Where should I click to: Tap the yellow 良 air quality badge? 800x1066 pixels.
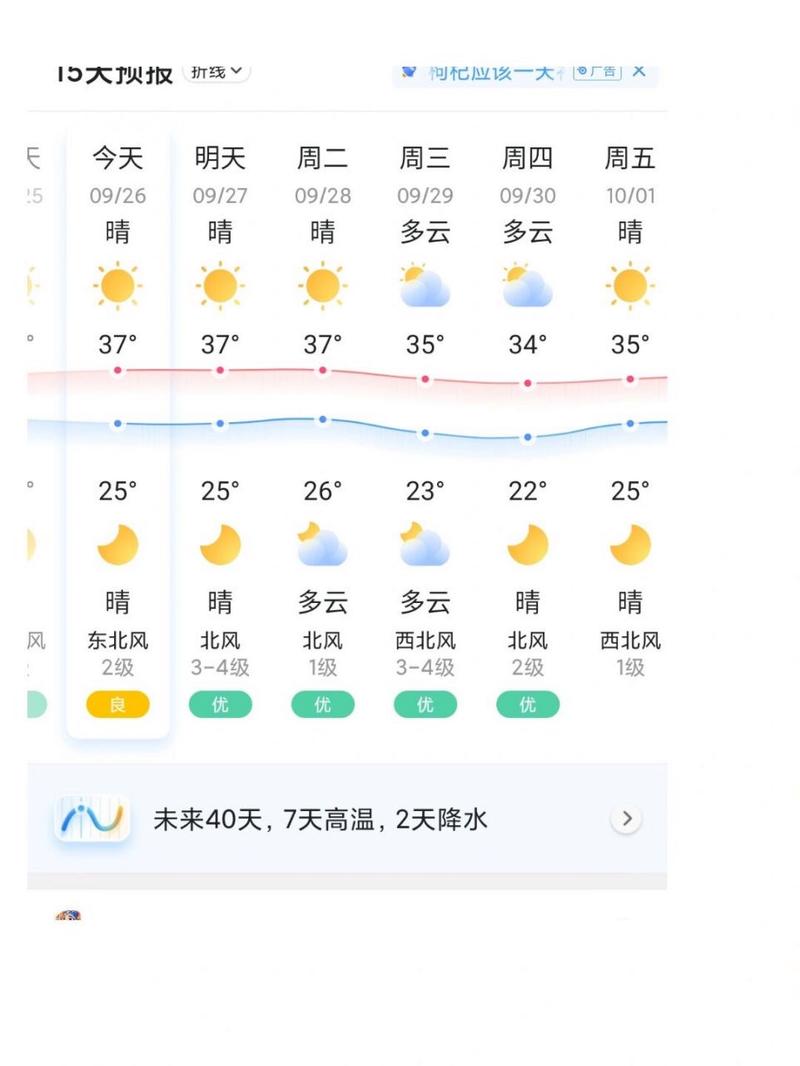(x=117, y=704)
